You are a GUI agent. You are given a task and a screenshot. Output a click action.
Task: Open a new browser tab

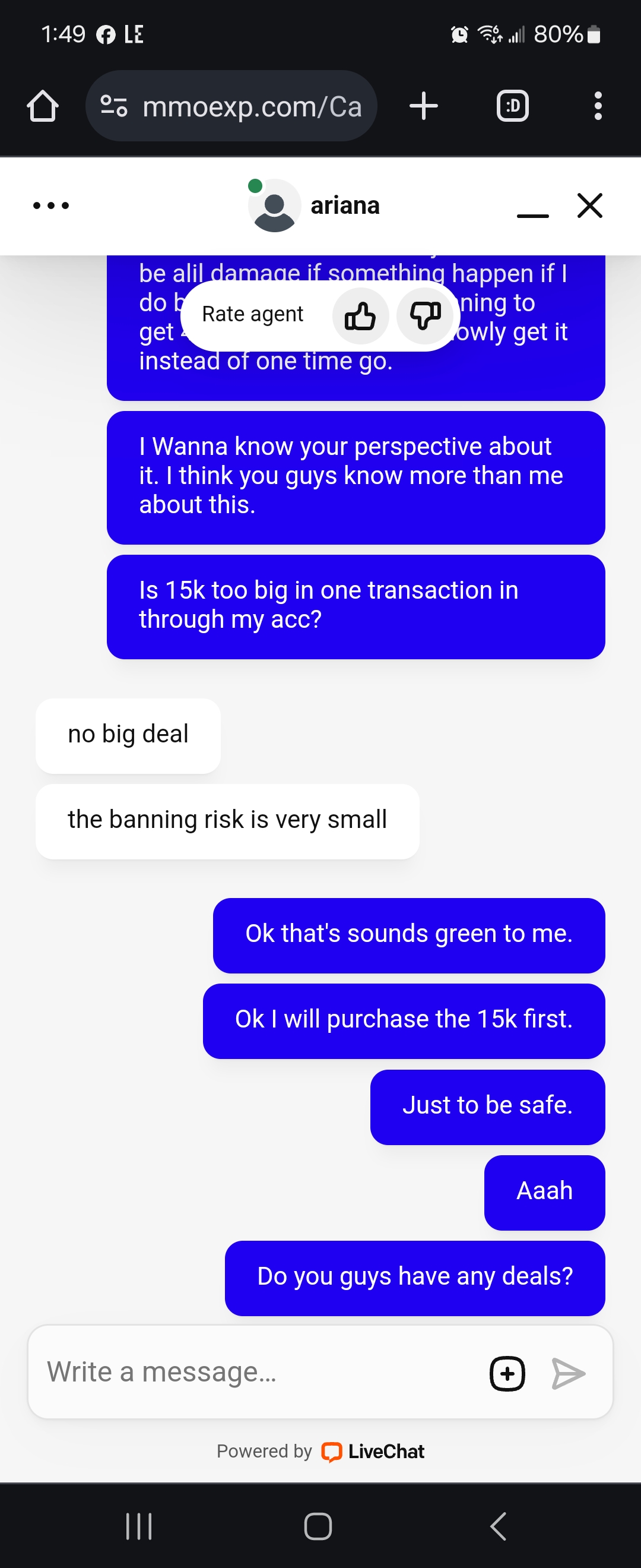tap(424, 106)
